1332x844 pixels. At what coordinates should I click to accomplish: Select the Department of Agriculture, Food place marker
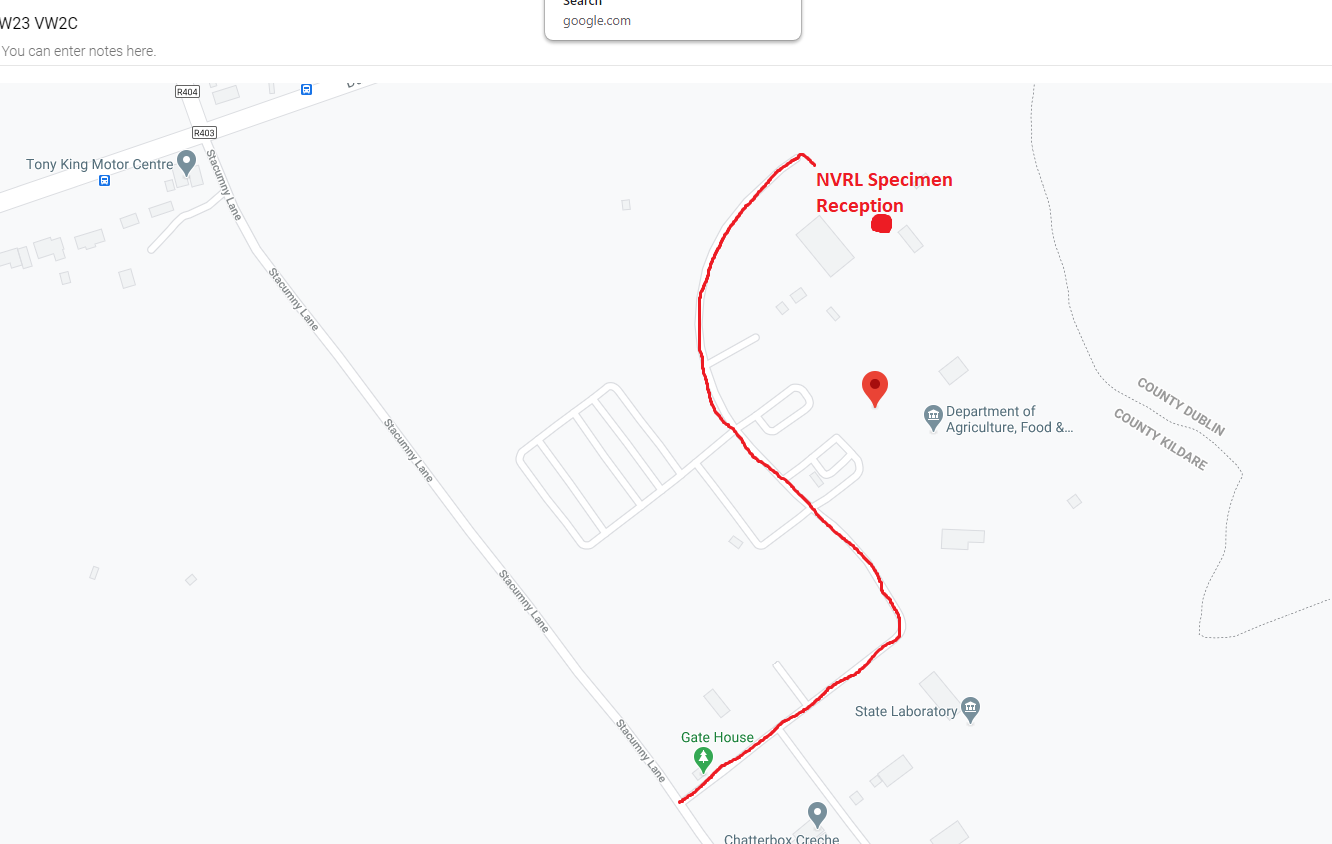[933, 417]
